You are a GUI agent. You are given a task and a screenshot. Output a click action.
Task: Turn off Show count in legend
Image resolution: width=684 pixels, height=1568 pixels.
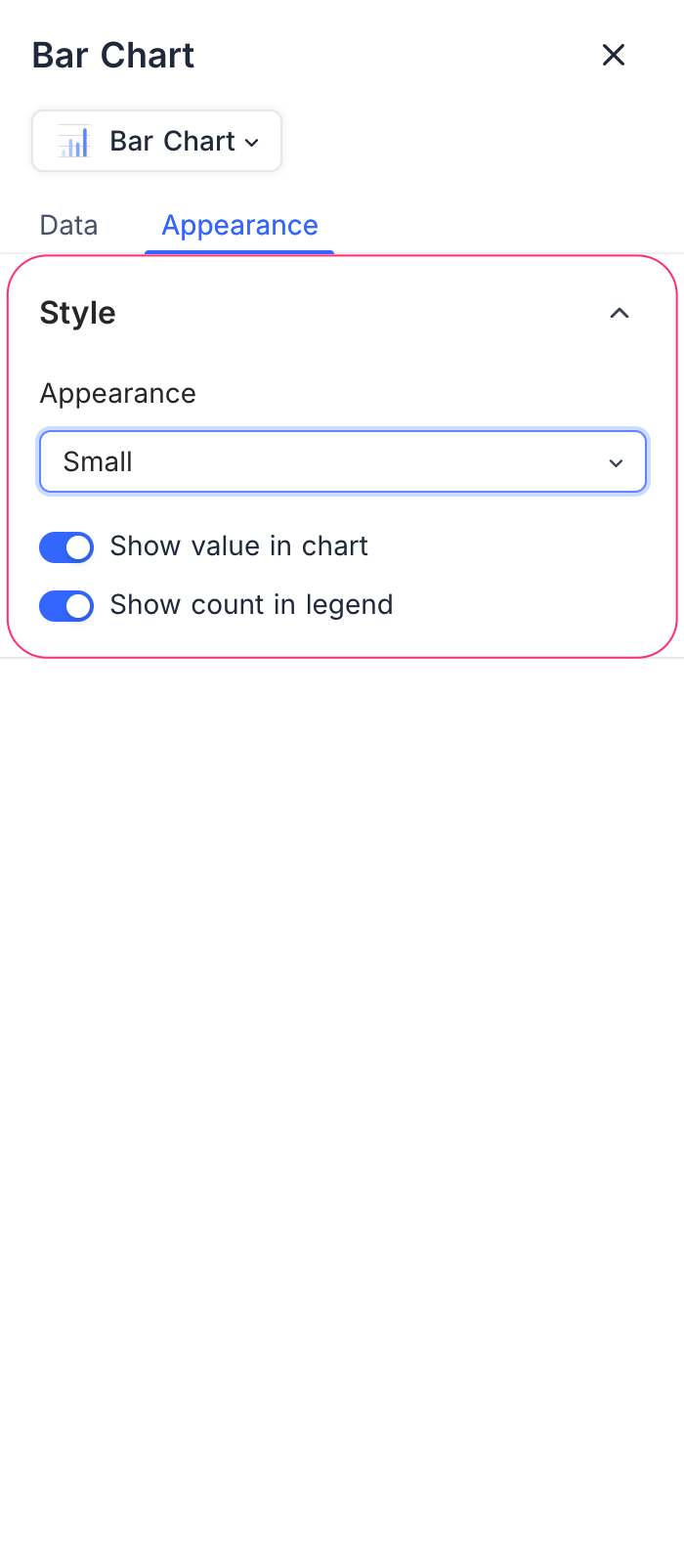66,606
